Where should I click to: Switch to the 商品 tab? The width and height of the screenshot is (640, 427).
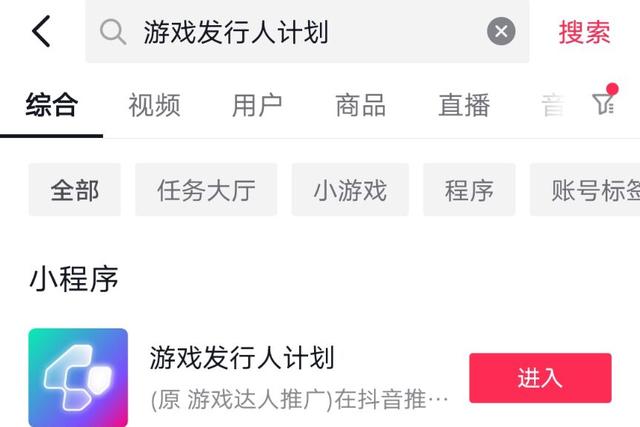(x=360, y=104)
